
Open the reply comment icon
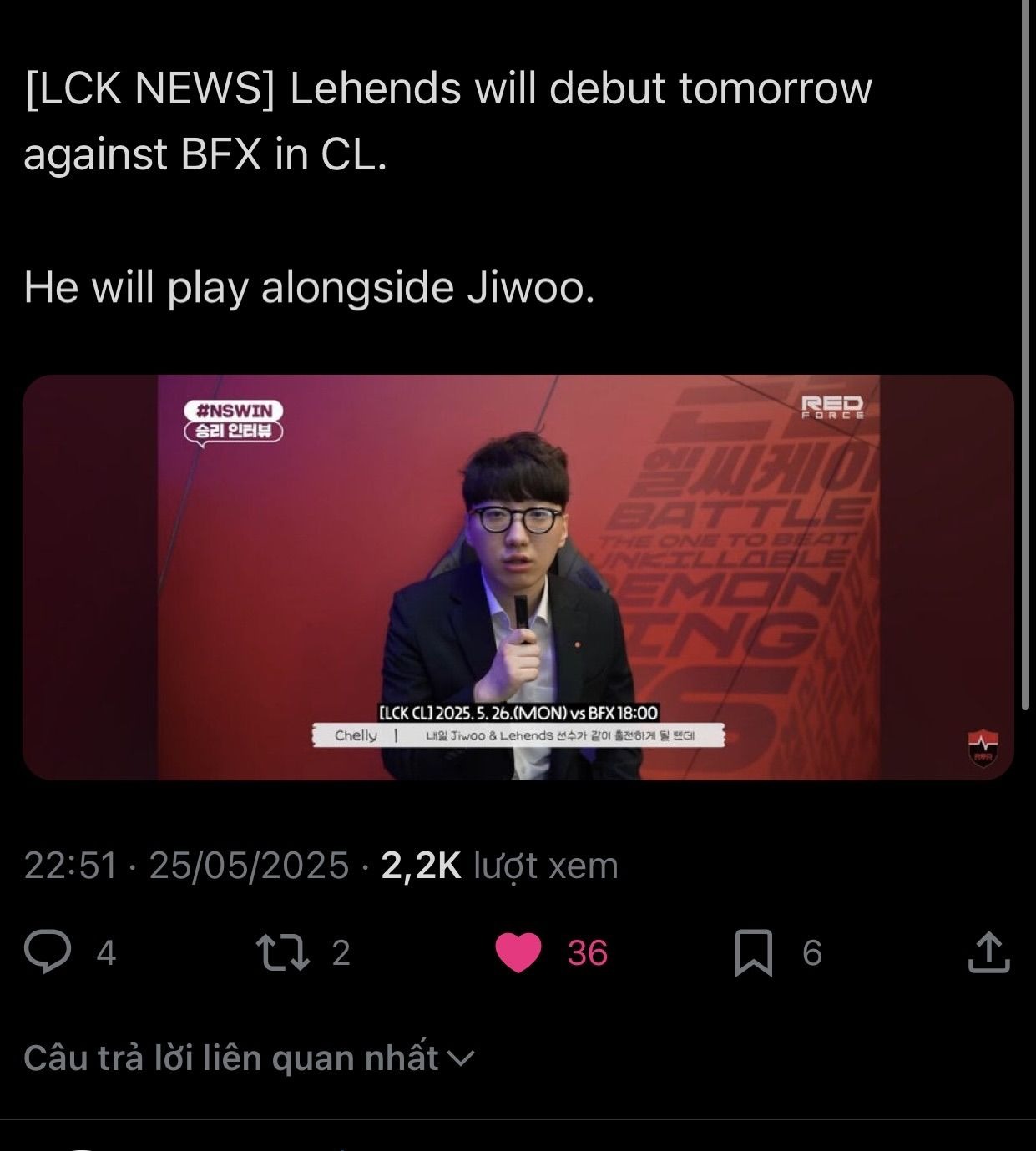pos(48,952)
